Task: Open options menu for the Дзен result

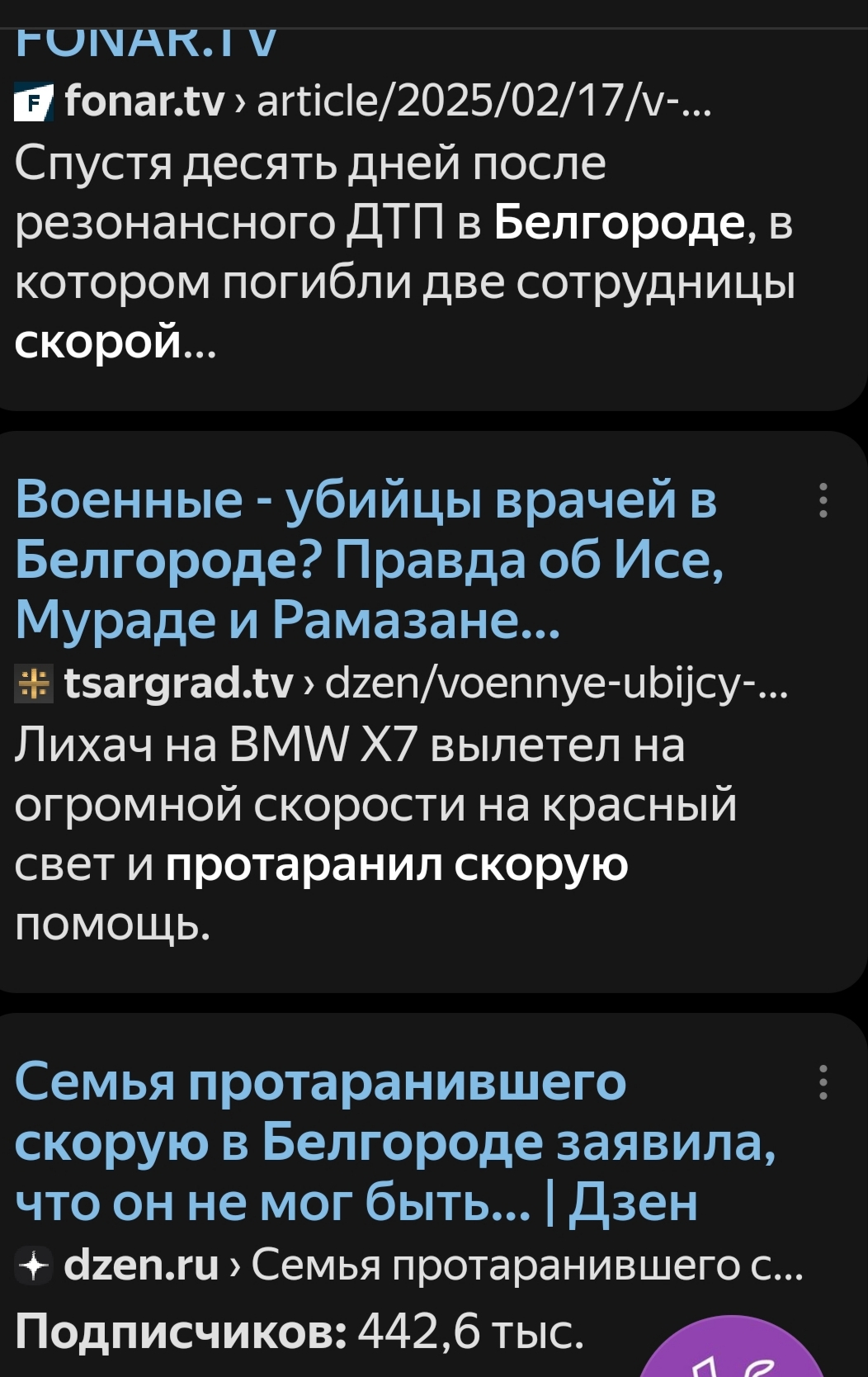Action: point(823,1081)
